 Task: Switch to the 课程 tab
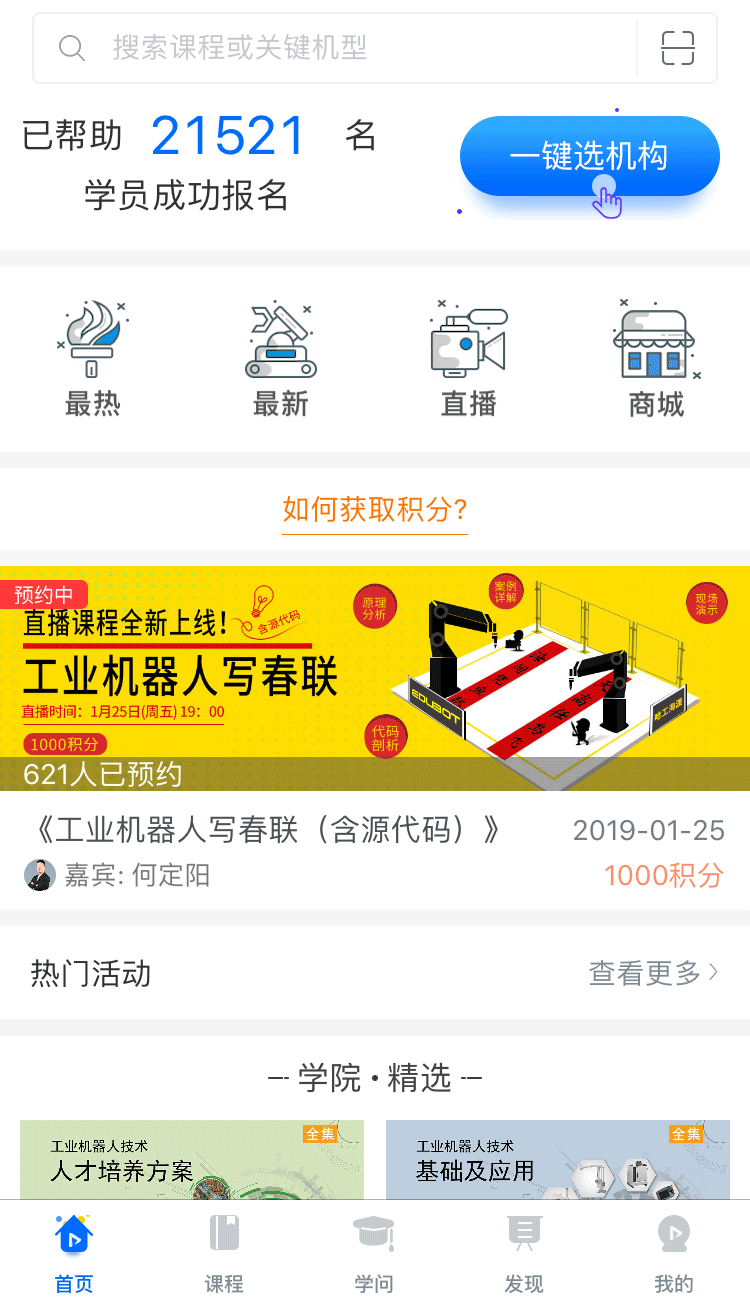click(224, 1250)
